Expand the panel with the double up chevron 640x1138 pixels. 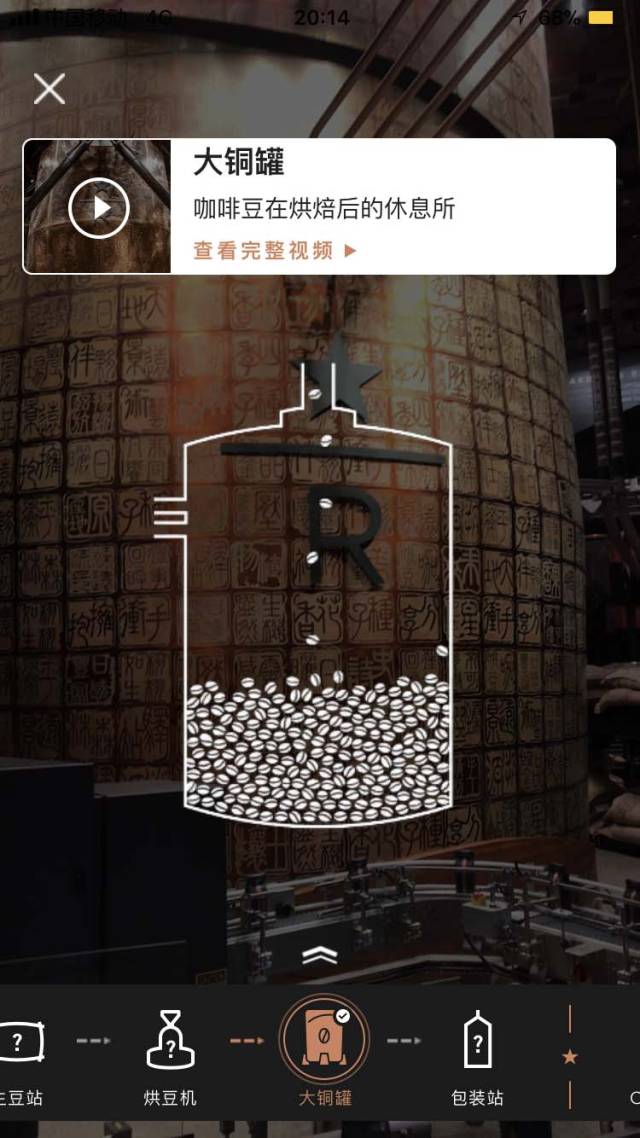(x=319, y=956)
